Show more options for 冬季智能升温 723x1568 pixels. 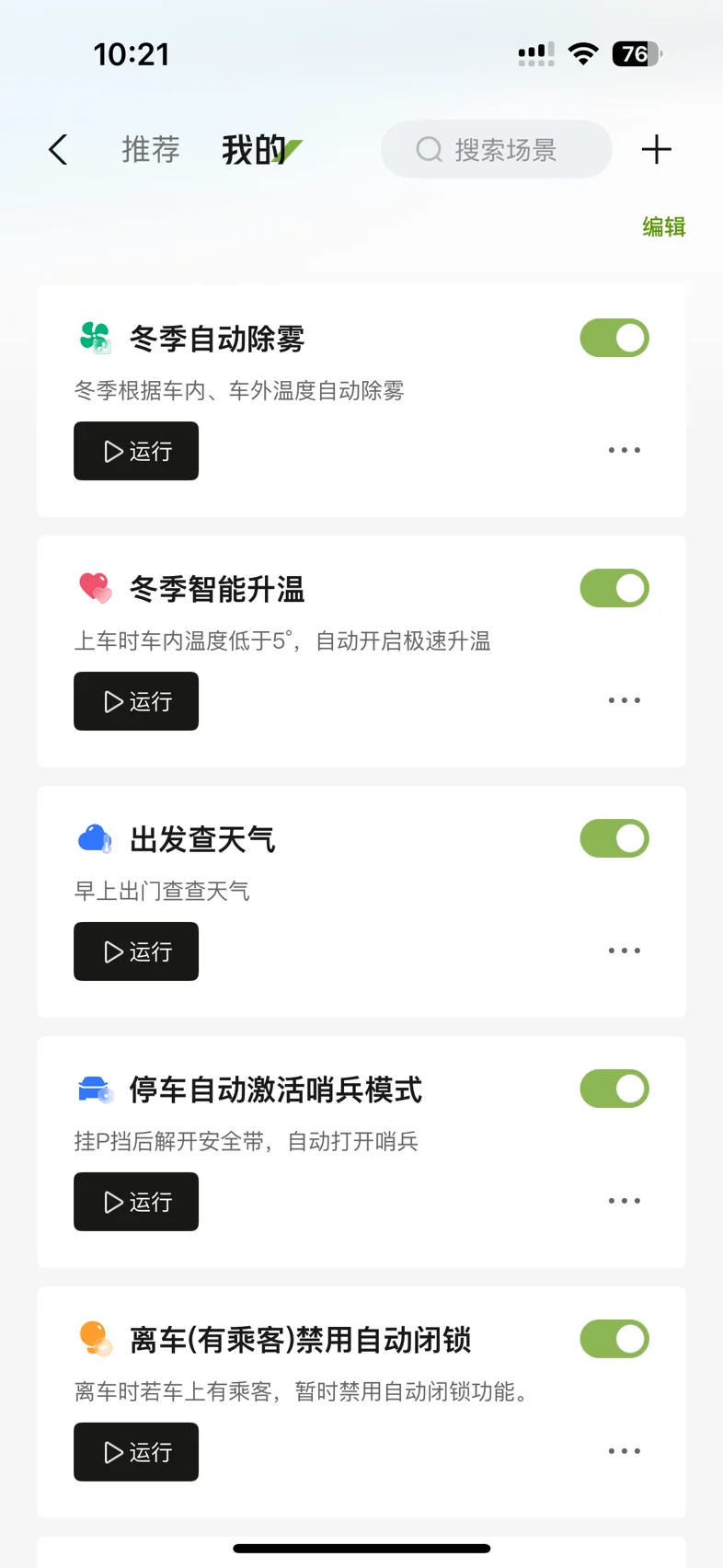625,701
